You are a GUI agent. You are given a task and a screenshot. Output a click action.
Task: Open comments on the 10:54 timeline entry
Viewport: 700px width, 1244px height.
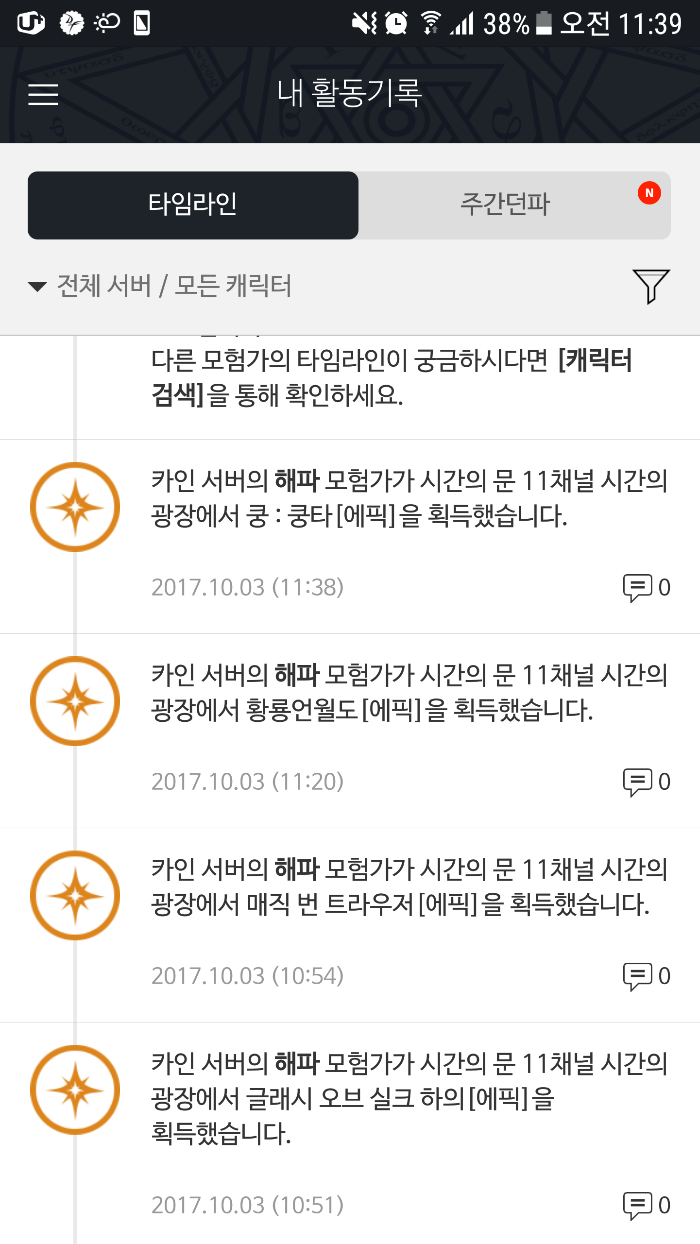(646, 975)
